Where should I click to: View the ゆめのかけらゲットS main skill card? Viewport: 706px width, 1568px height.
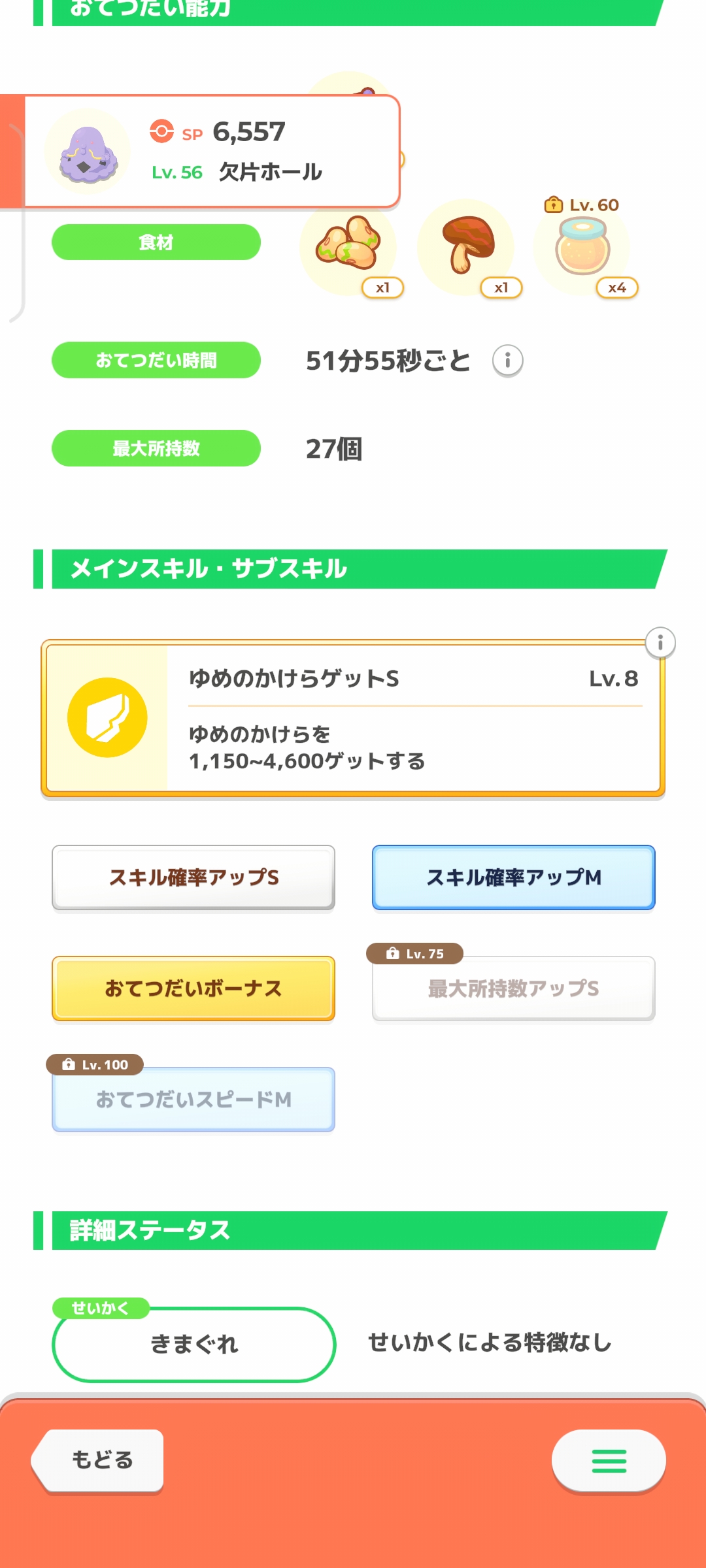(x=353, y=719)
